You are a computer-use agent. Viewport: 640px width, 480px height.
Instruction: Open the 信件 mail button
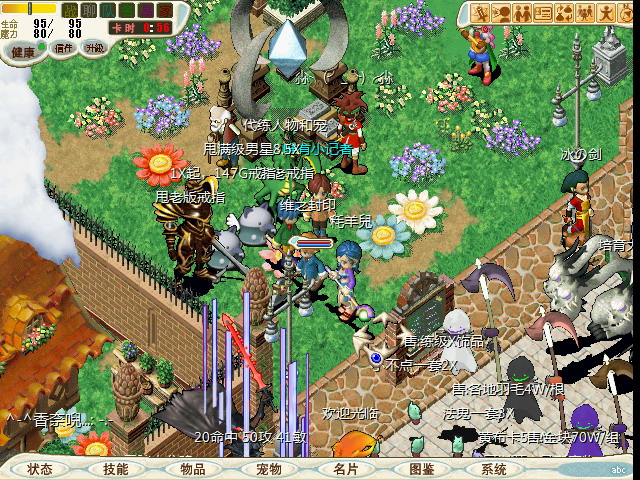(64, 48)
